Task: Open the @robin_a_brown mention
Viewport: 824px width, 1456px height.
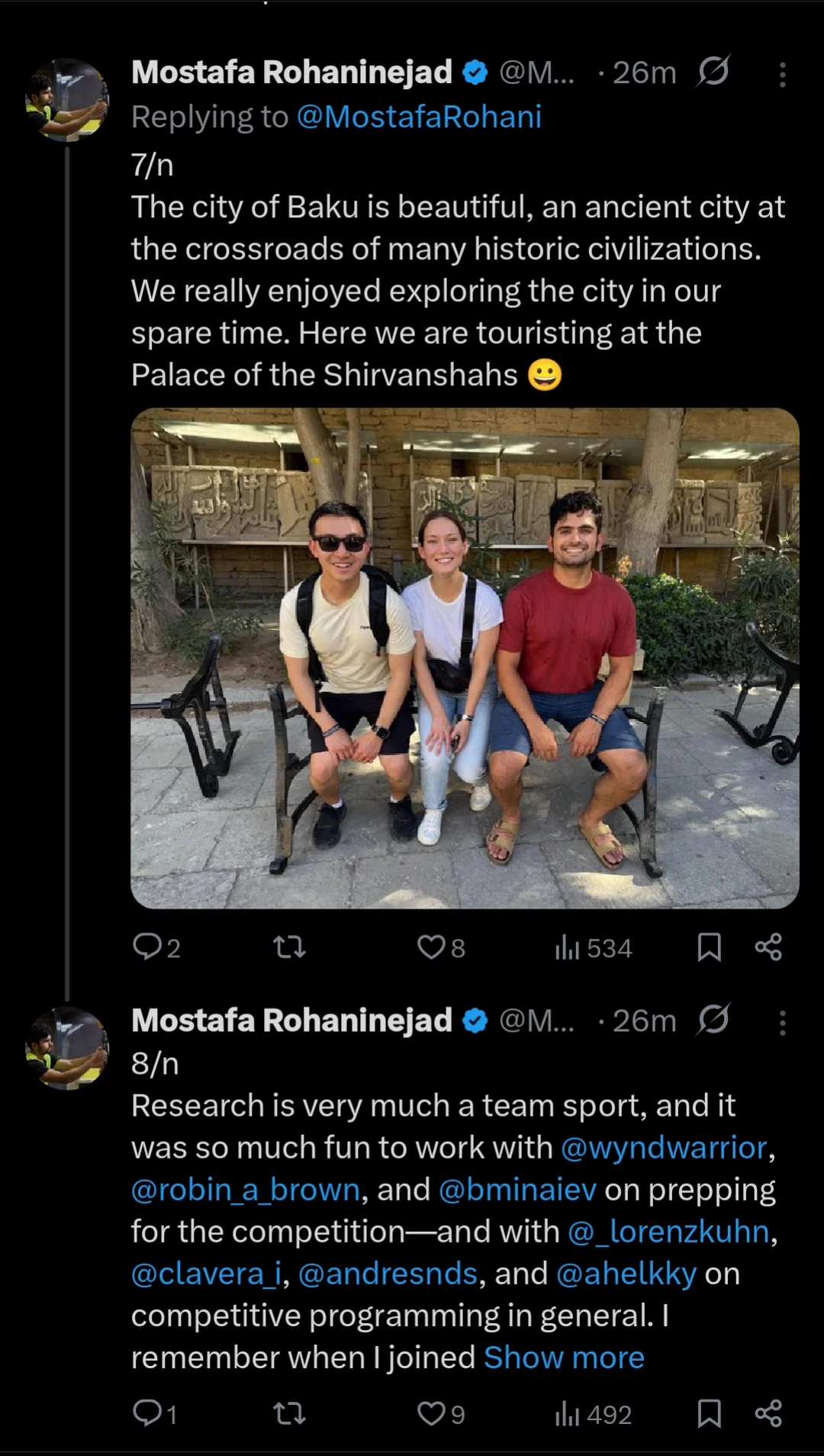Action: pyautogui.click(x=245, y=1190)
